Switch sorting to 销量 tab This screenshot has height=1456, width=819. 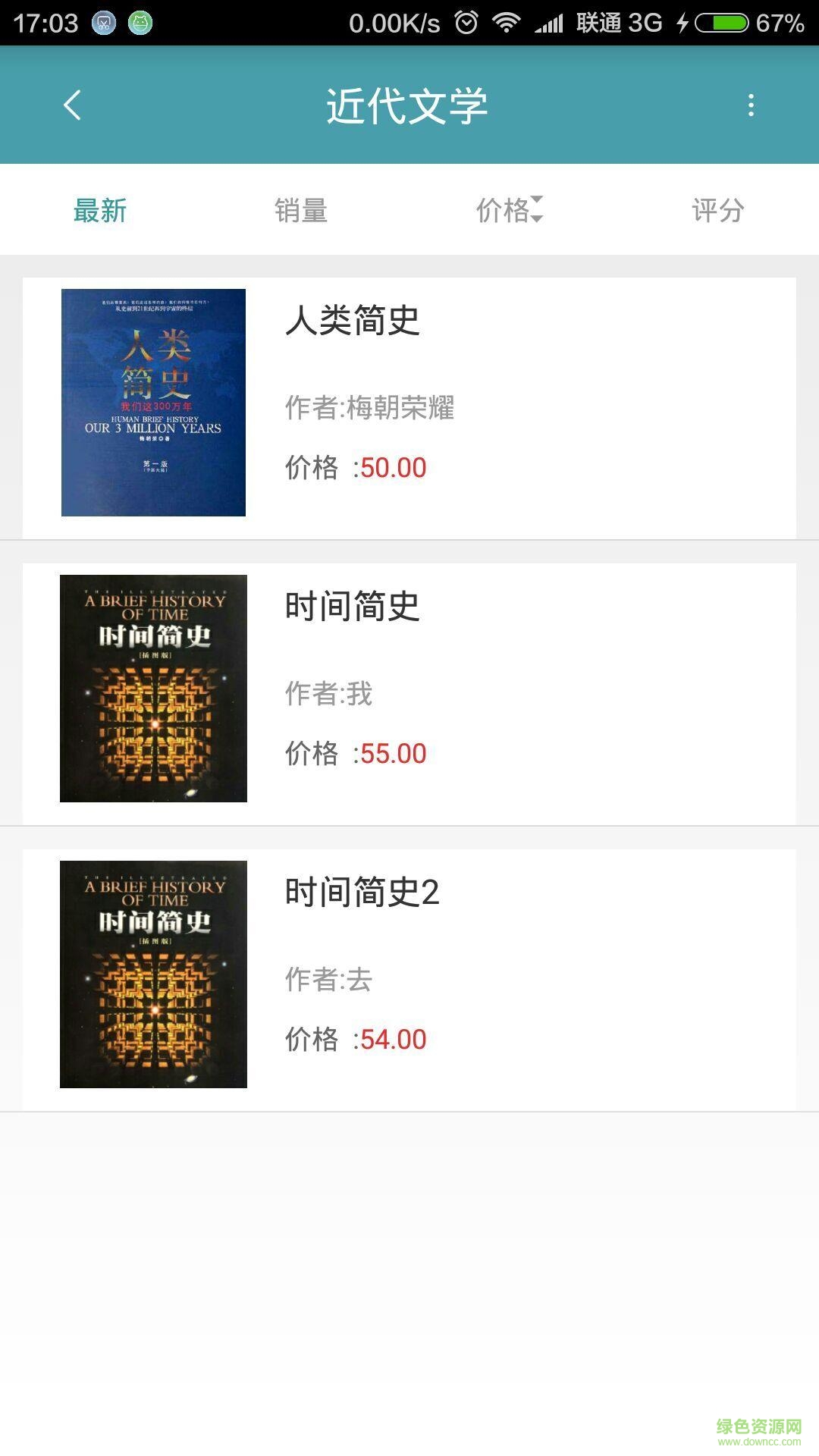point(302,209)
